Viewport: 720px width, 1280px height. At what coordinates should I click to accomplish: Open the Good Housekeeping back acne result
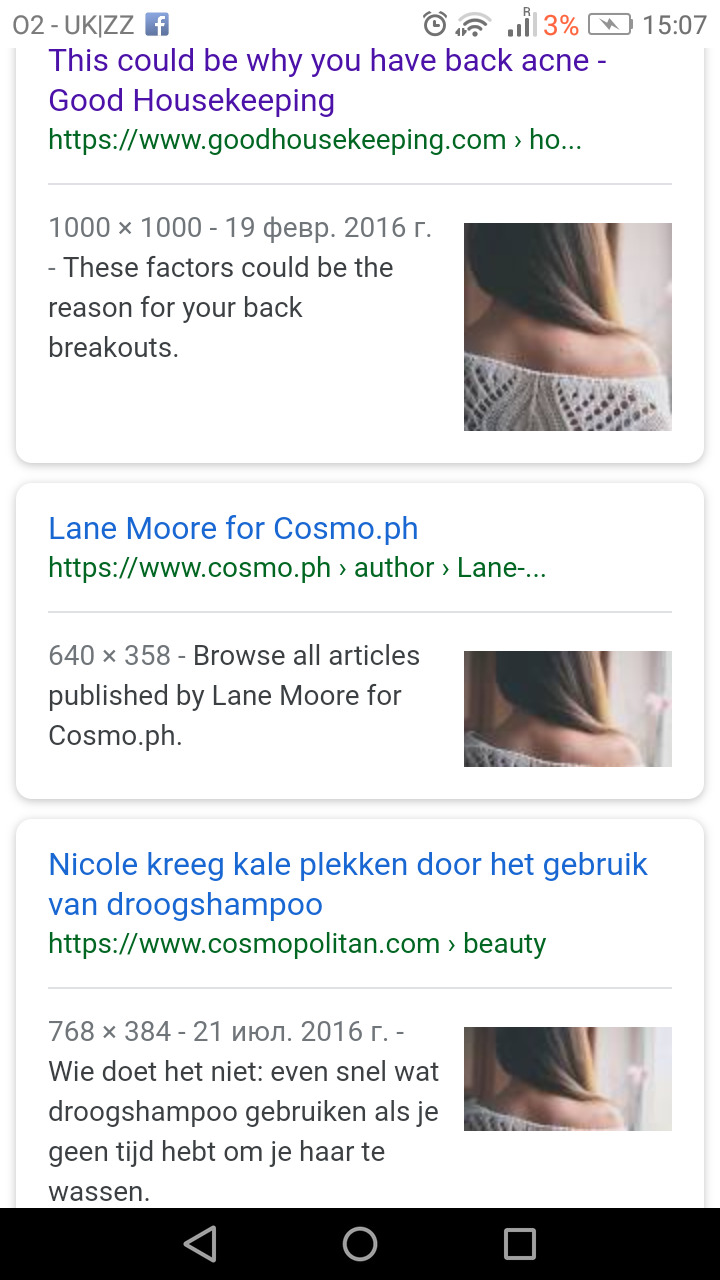[328, 80]
